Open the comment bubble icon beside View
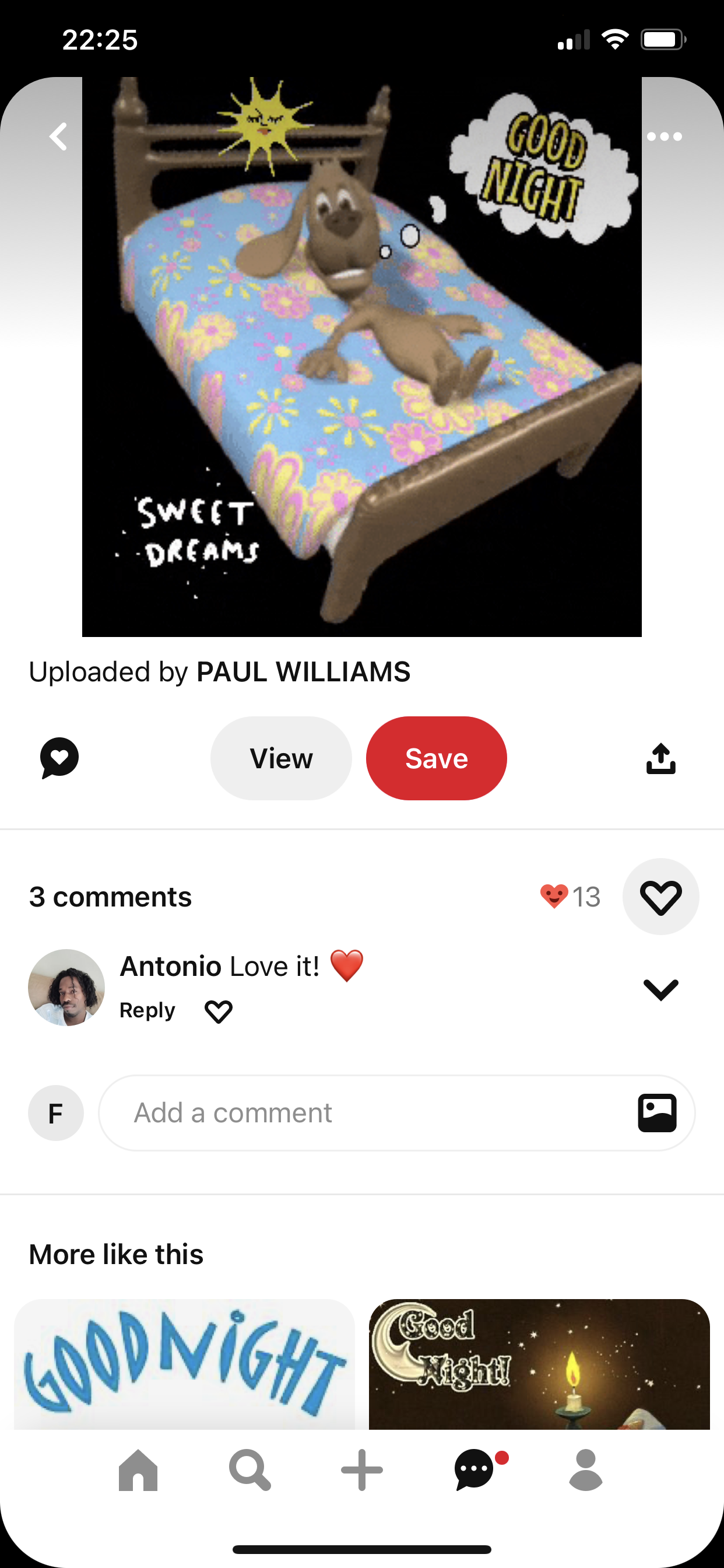 pos(59,758)
